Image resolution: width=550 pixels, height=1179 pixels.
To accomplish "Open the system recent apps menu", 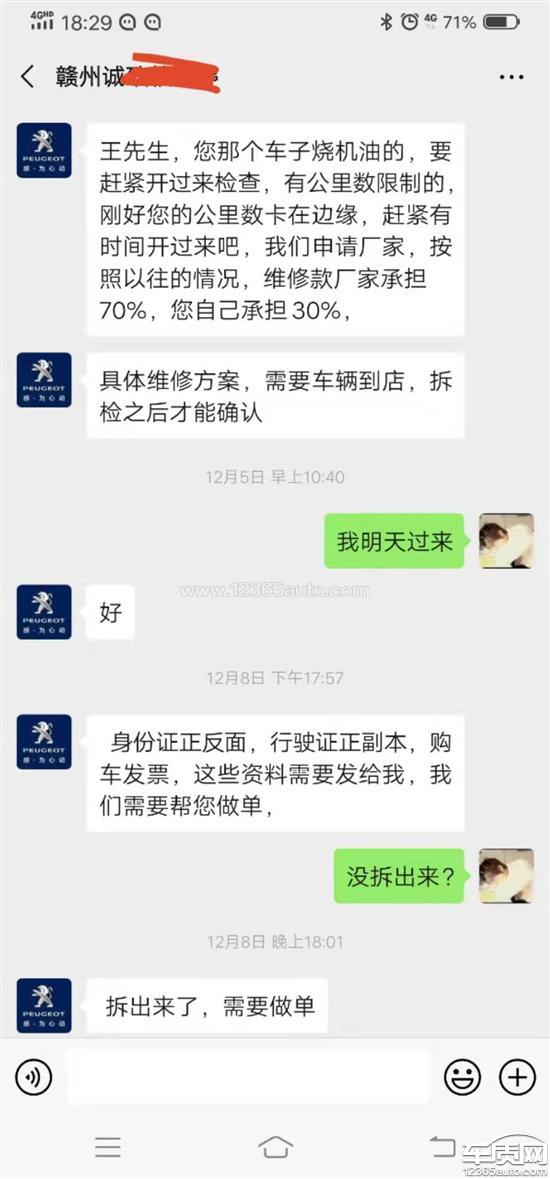I will (x=108, y=1147).
